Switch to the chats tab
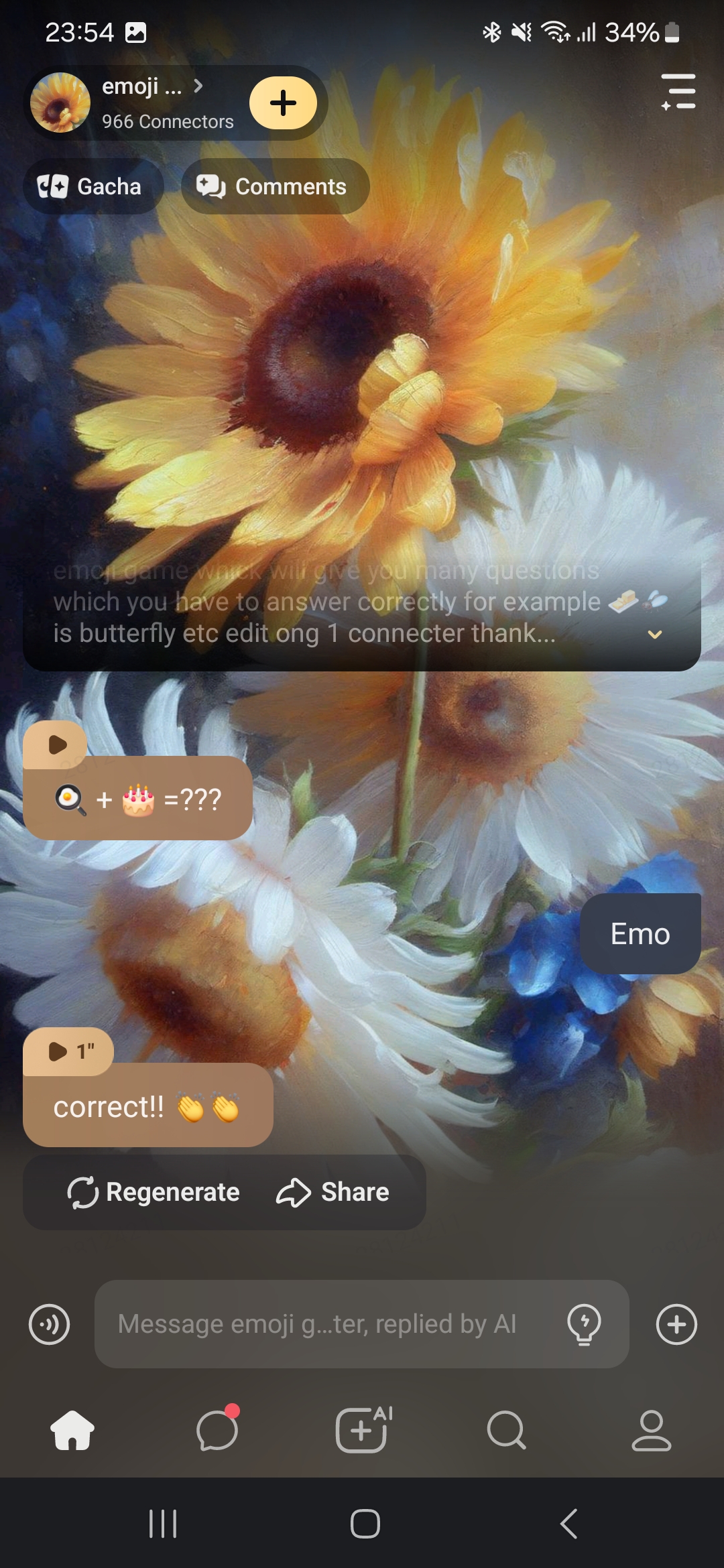 click(217, 1430)
